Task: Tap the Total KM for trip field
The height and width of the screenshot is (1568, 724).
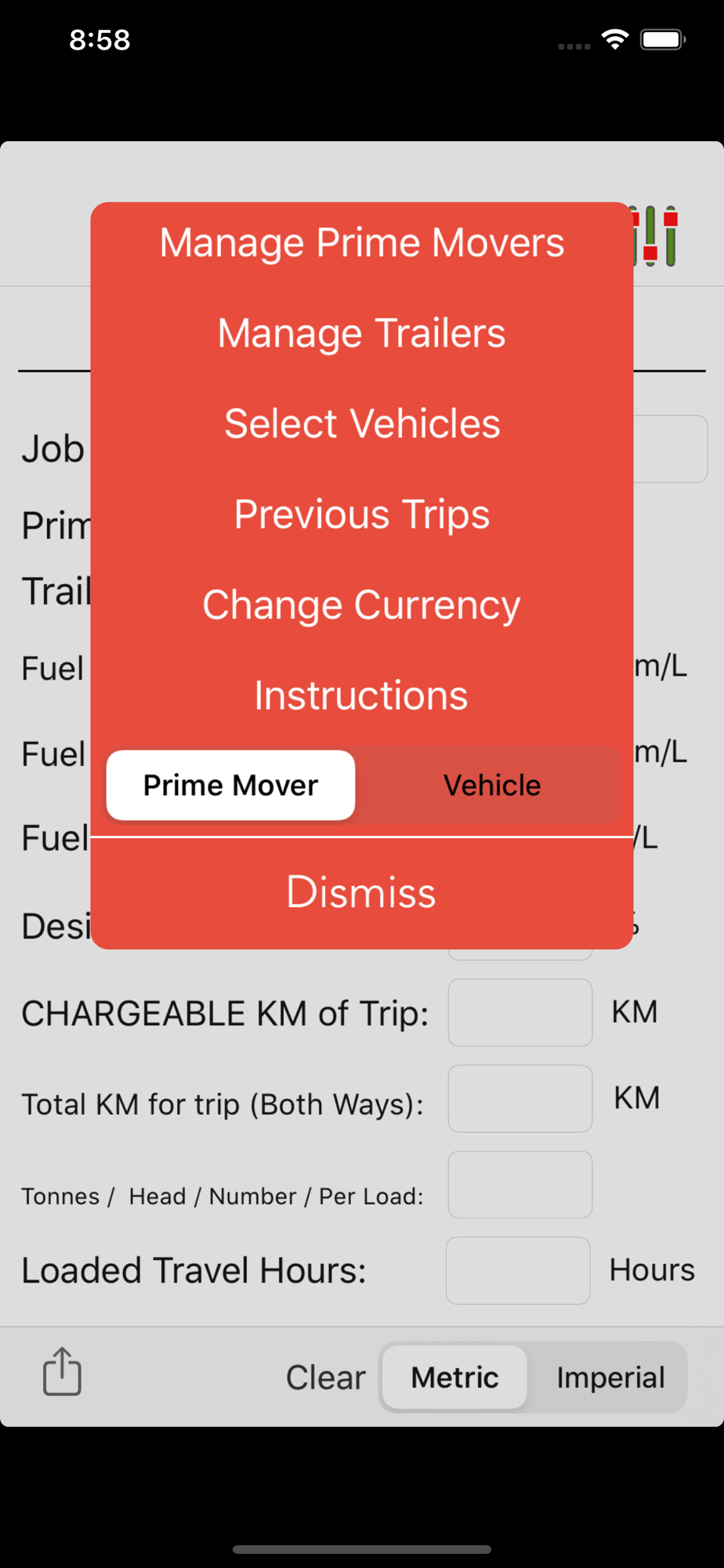Action: 520,1098
